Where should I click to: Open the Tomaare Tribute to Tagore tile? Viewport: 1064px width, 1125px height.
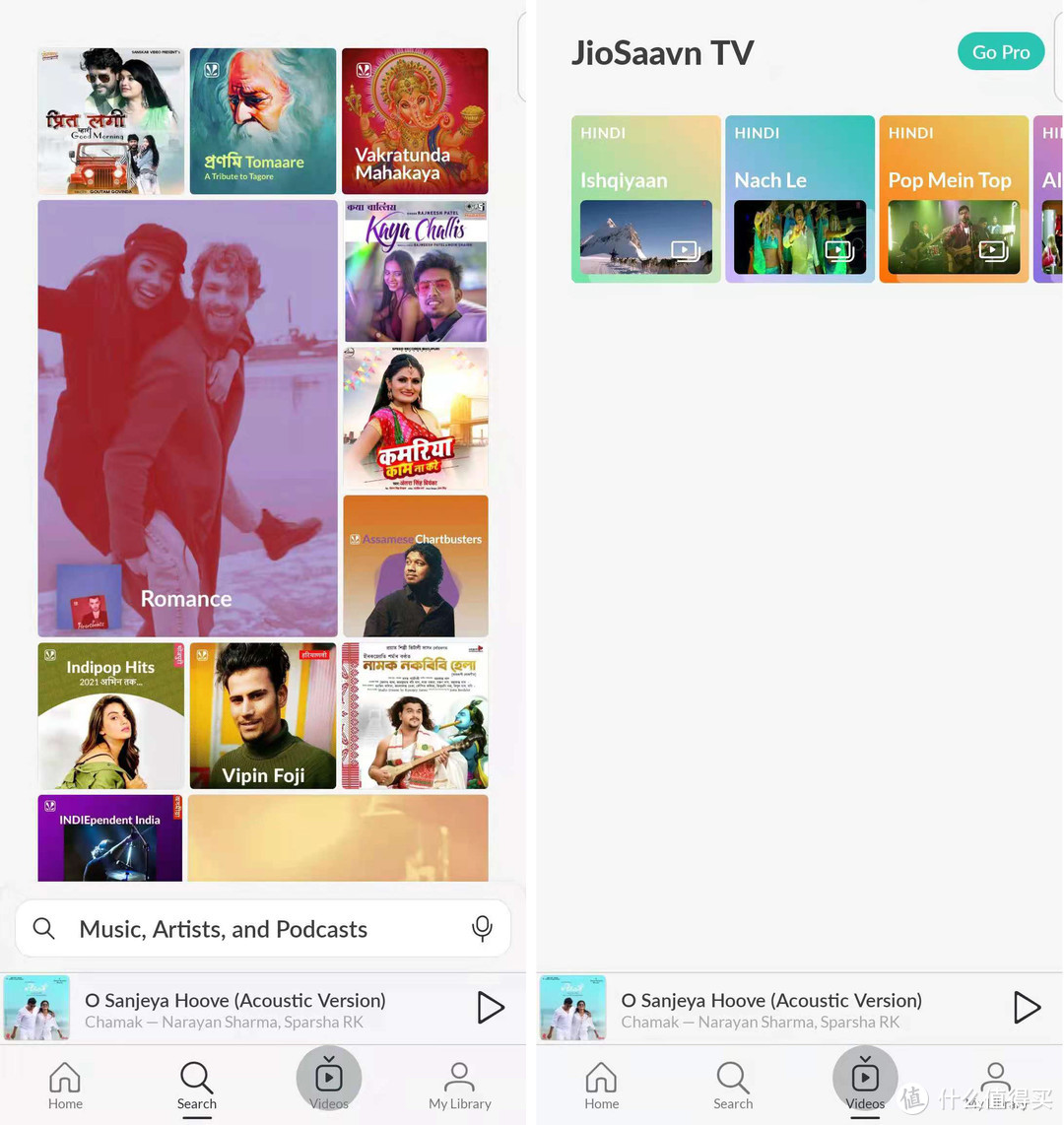[x=262, y=120]
